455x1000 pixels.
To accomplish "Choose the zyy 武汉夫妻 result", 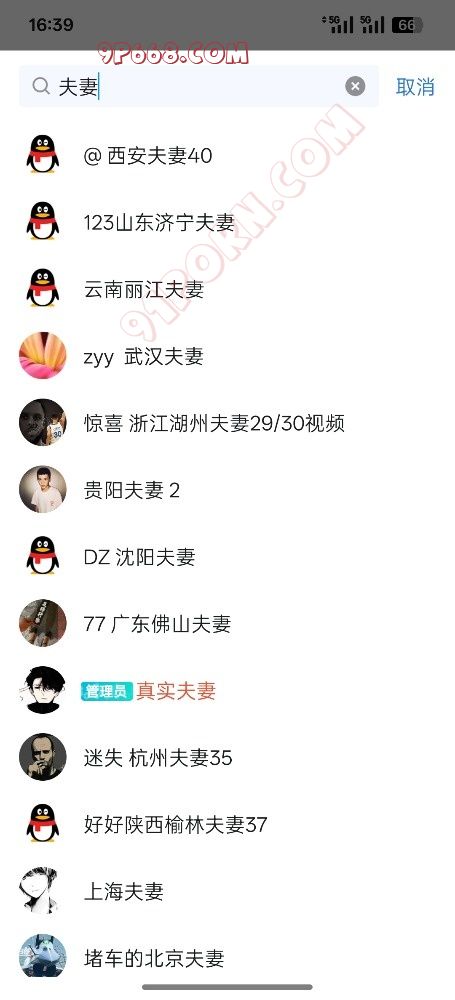I will [x=227, y=356].
